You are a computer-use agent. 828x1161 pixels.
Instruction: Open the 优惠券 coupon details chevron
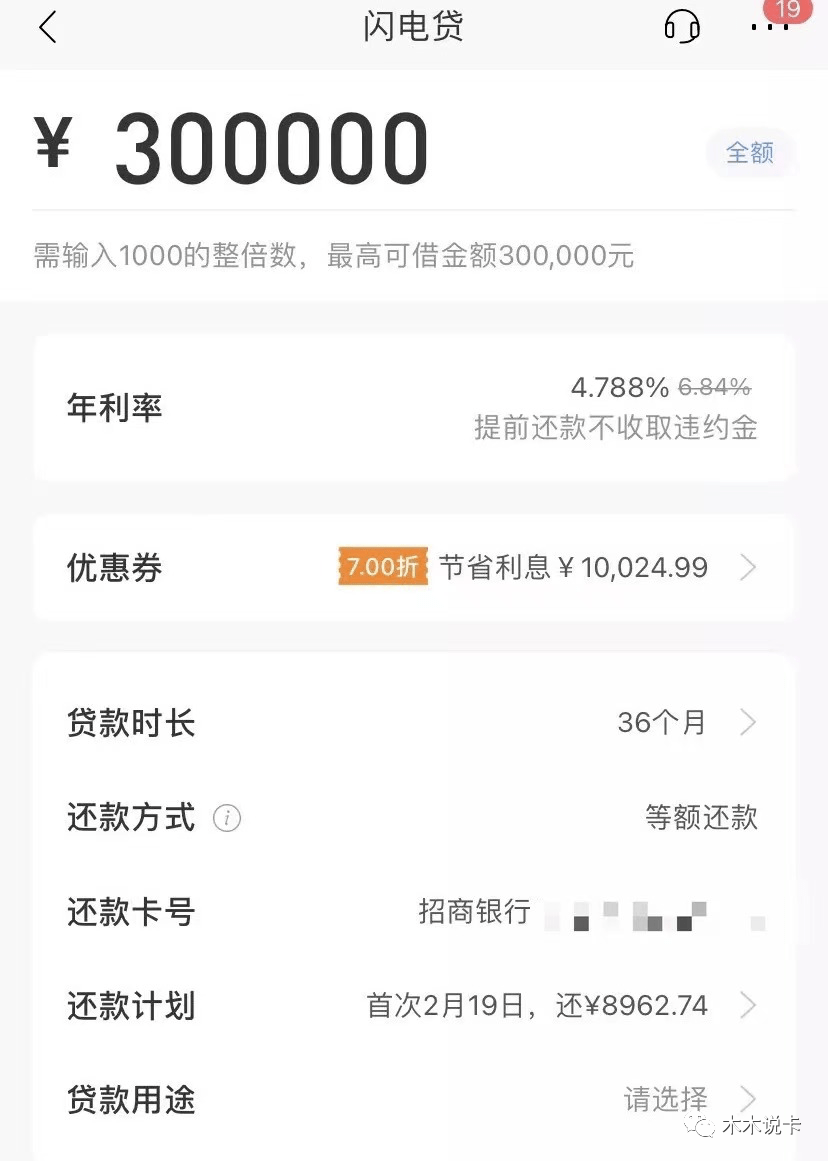748,567
